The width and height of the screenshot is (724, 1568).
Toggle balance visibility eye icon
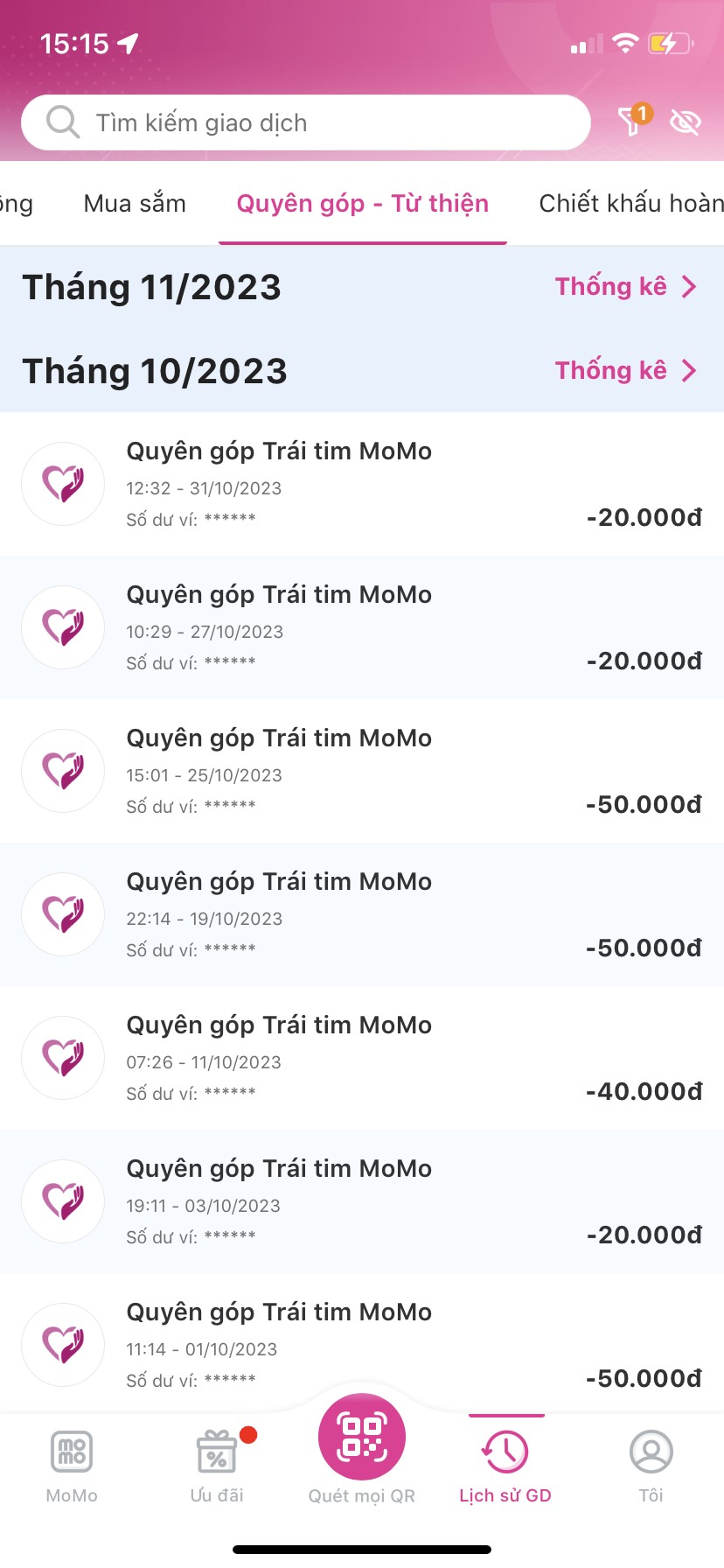click(x=686, y=122)
